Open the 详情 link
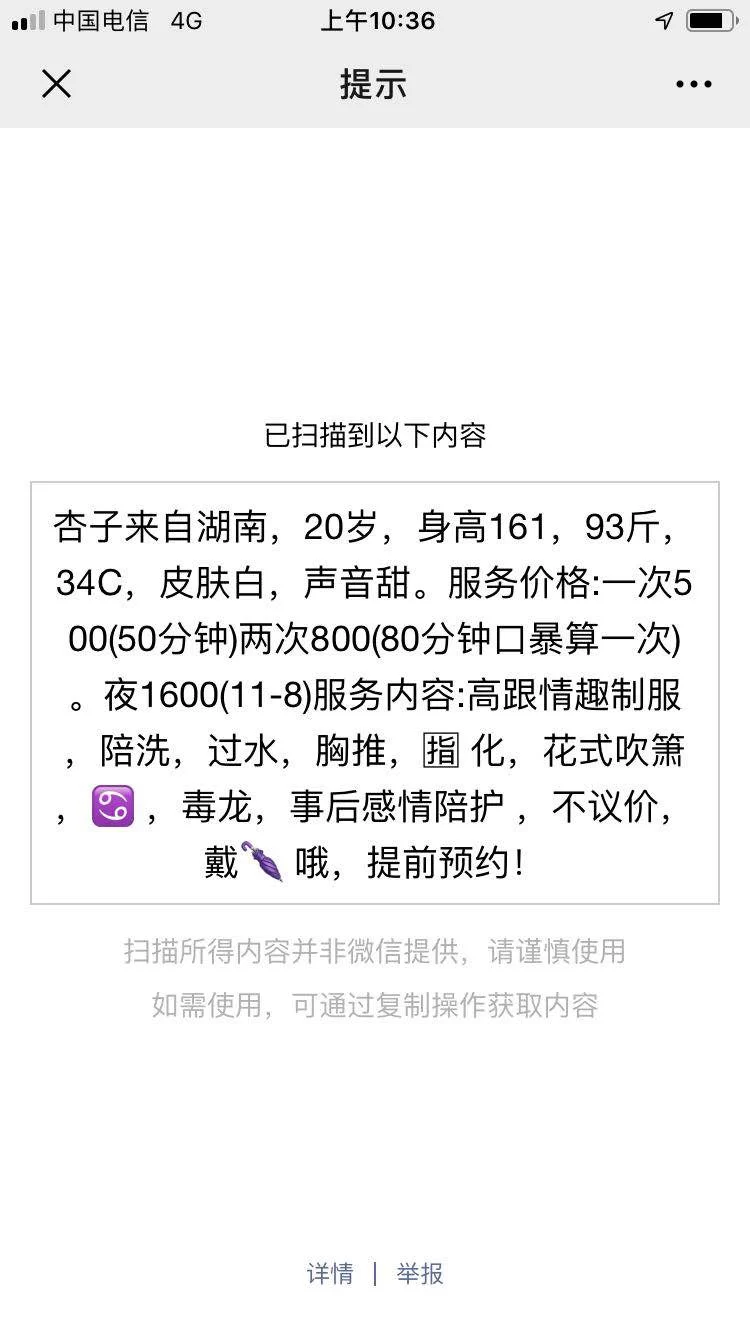 pyautogui.click(x=330, y=1273)
